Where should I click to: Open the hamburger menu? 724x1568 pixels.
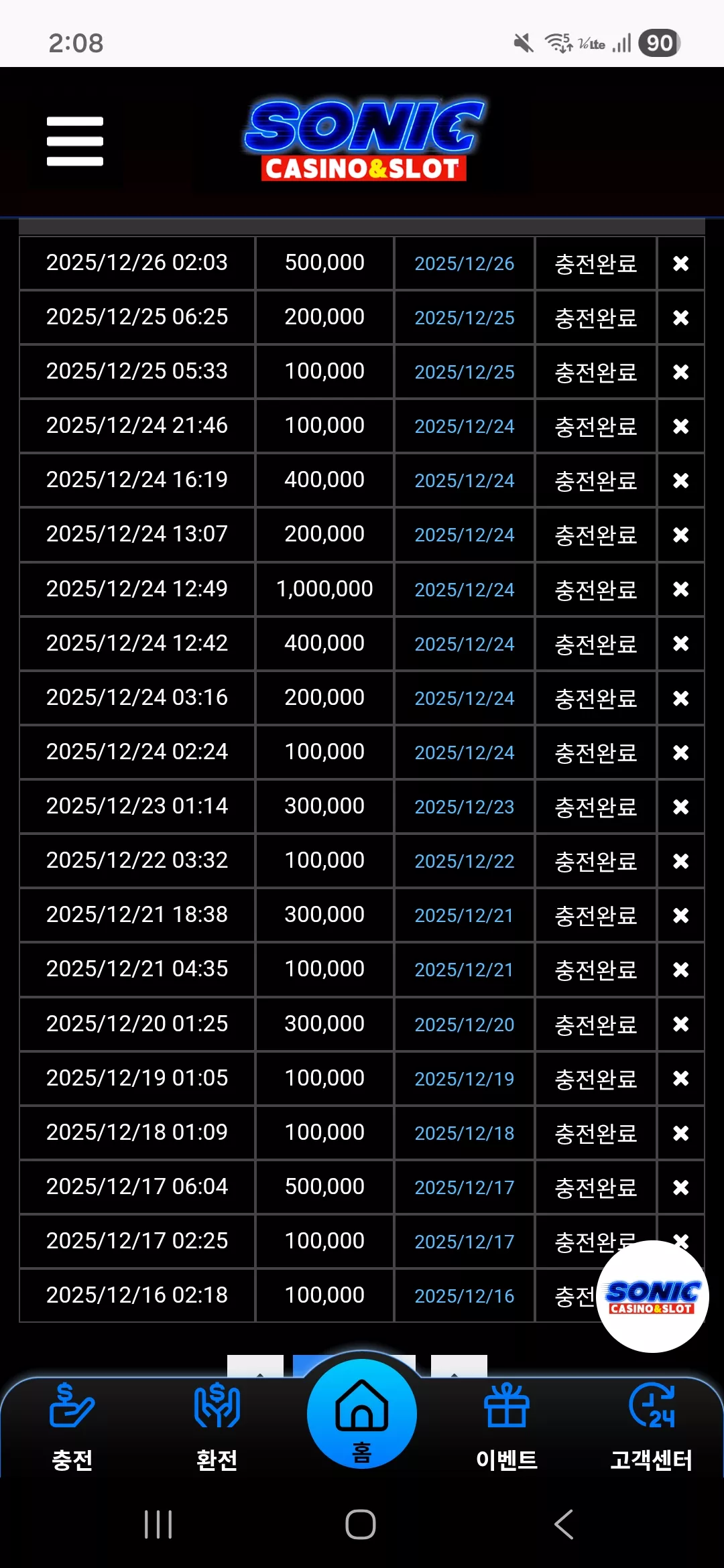[75, 141]
